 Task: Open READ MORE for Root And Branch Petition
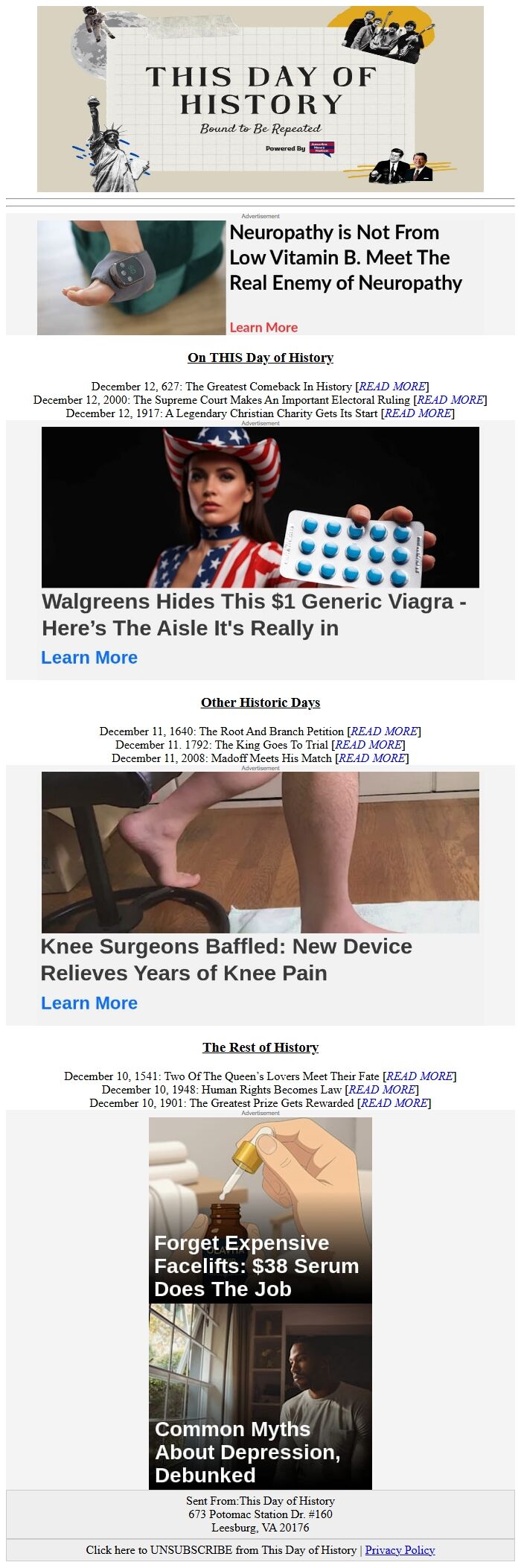(x=383, y=731)
